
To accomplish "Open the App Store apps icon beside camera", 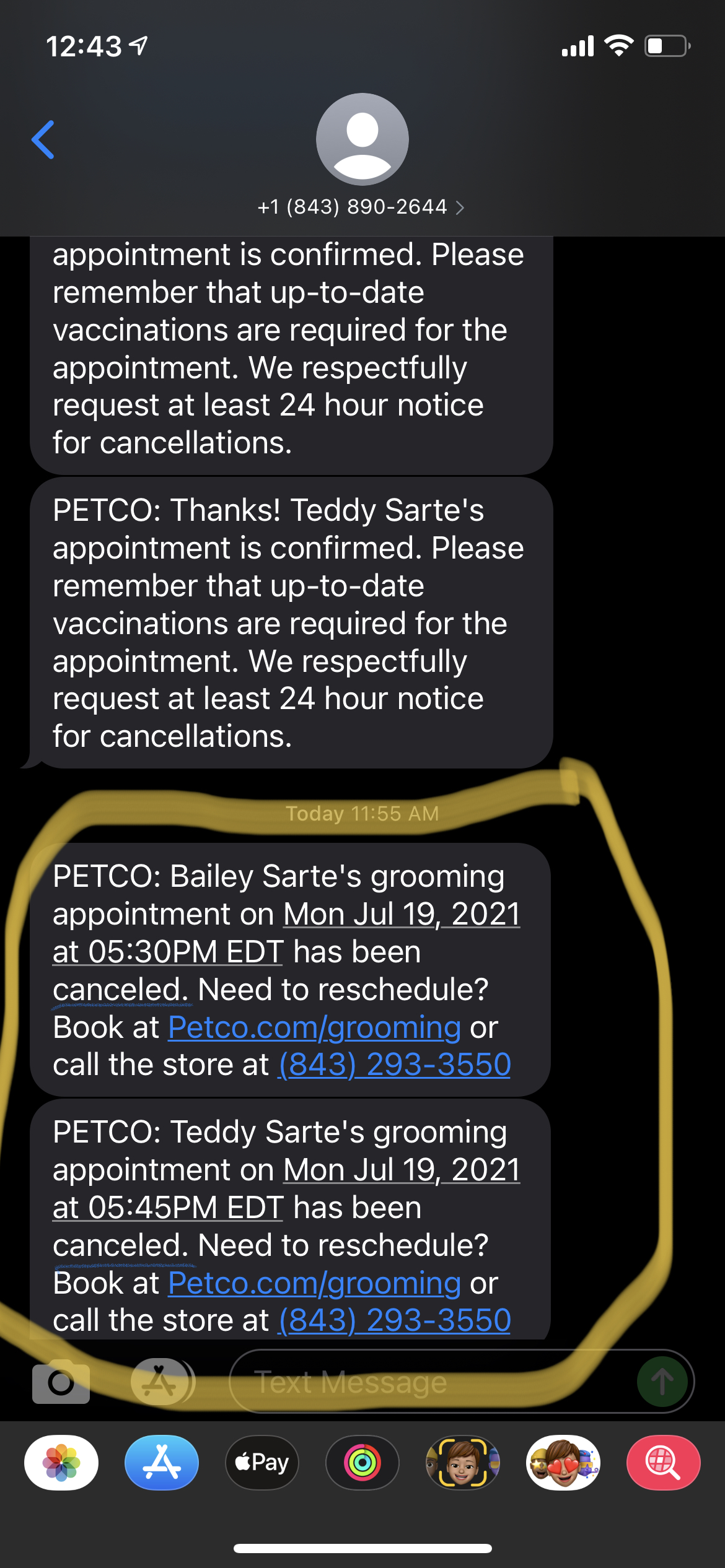I will click(161, 1380).
